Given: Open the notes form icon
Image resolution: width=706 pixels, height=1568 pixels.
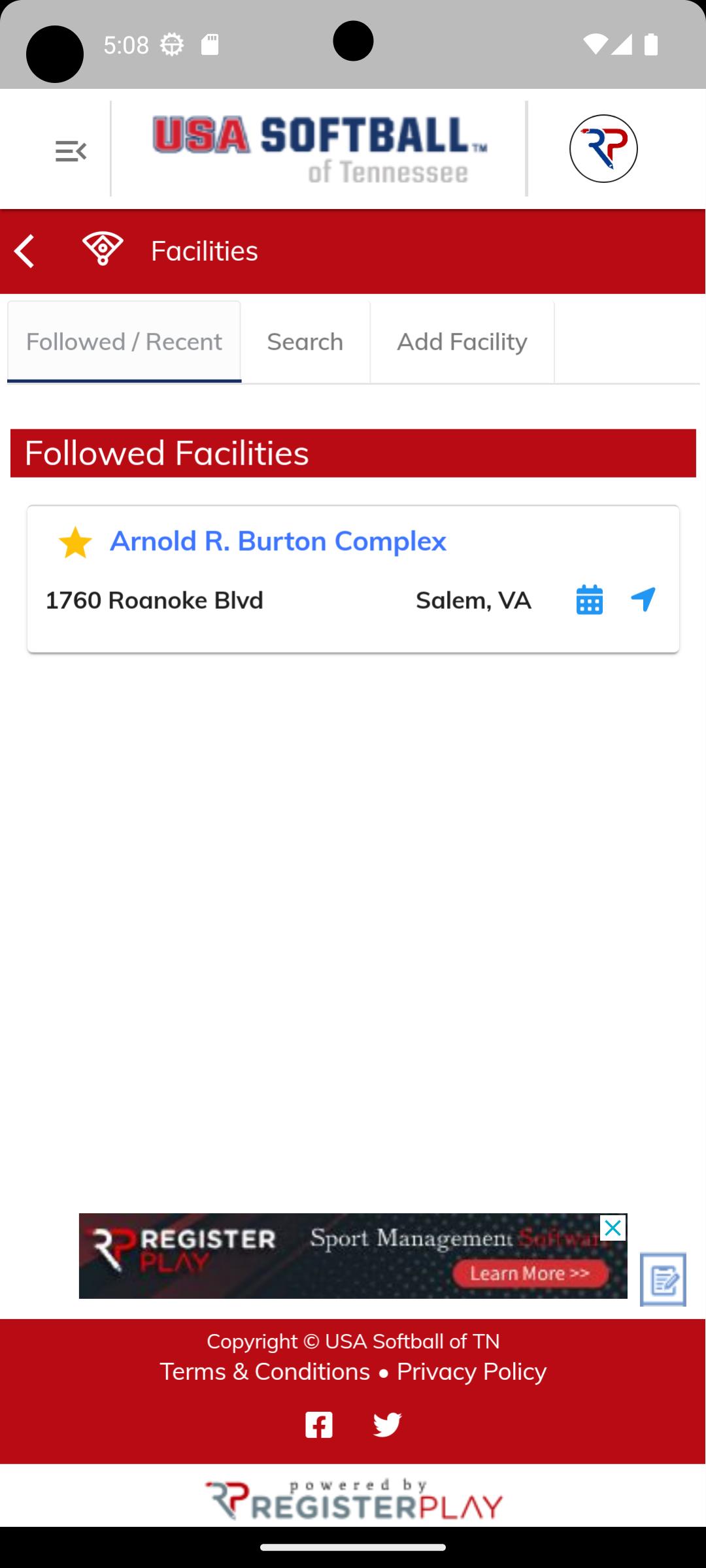Looking at the screenshot, I should (663, 1279).
